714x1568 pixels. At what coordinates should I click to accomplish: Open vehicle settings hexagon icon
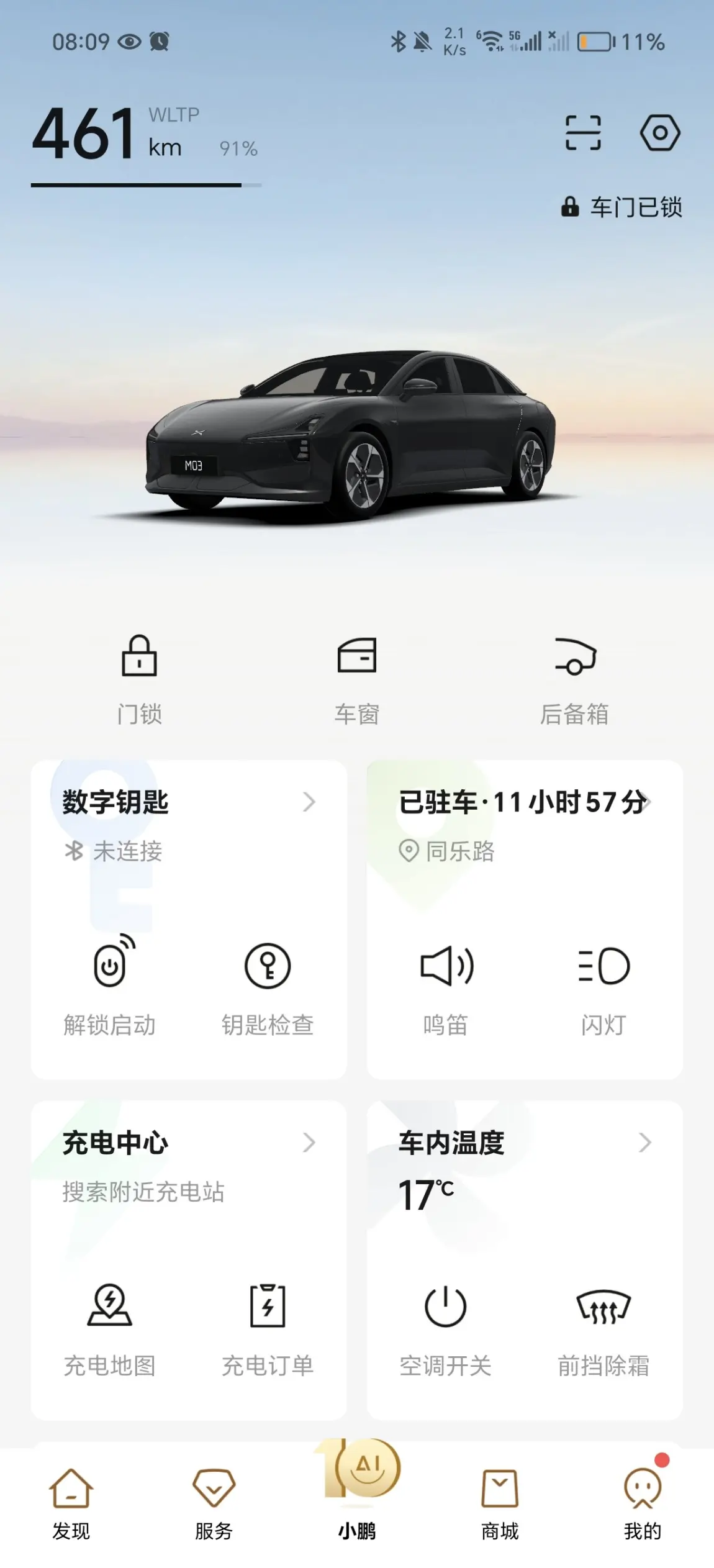659,132
